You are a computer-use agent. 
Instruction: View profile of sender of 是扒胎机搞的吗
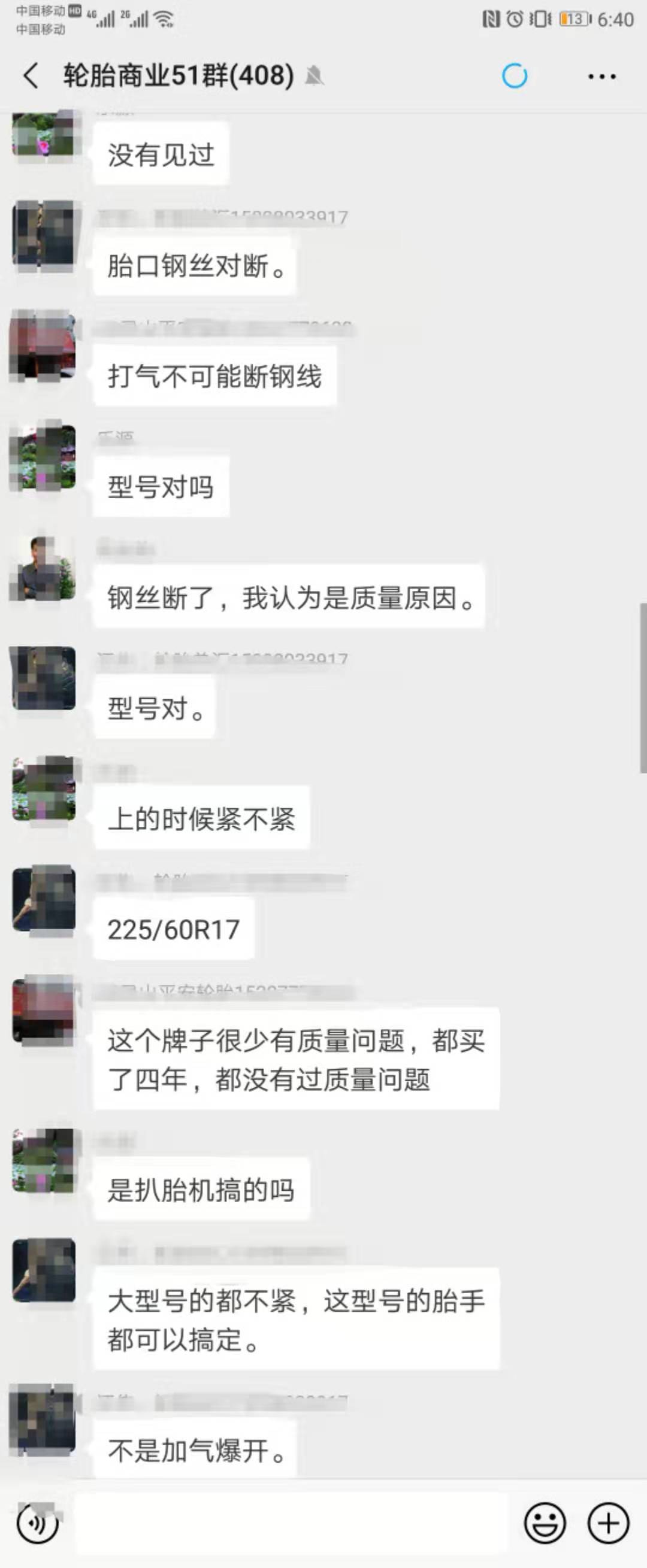[x=44, y=1160]
